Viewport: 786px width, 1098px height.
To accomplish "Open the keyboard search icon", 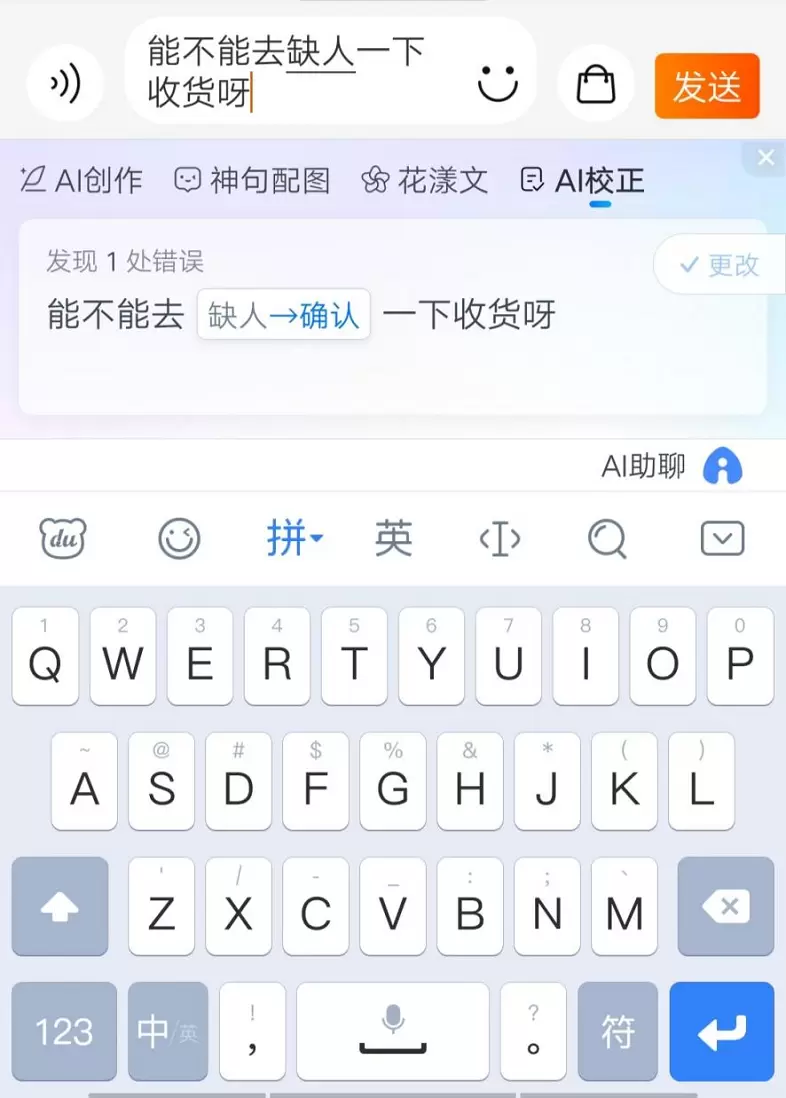I will click(606, 540).
